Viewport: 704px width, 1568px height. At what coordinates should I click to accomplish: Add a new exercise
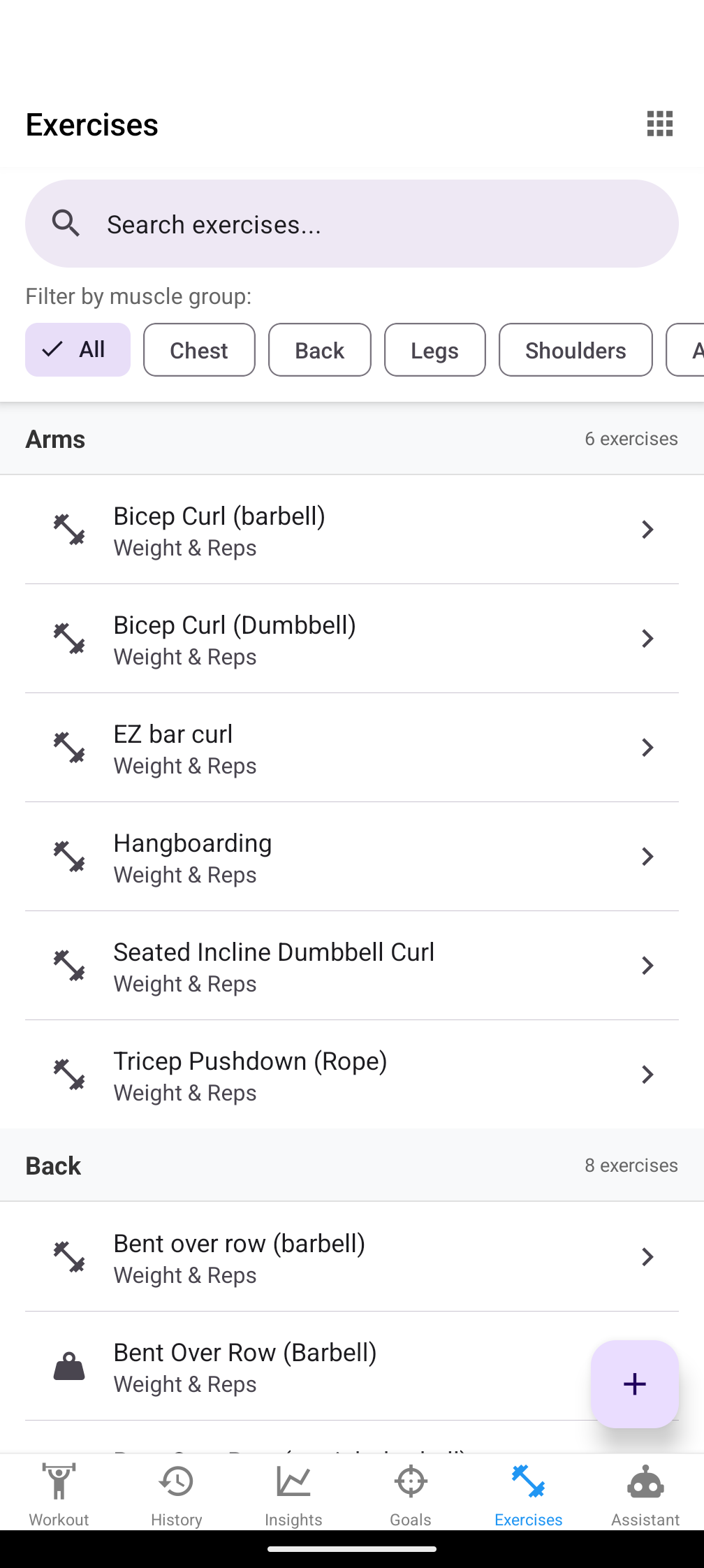[x=634, y=1384]
